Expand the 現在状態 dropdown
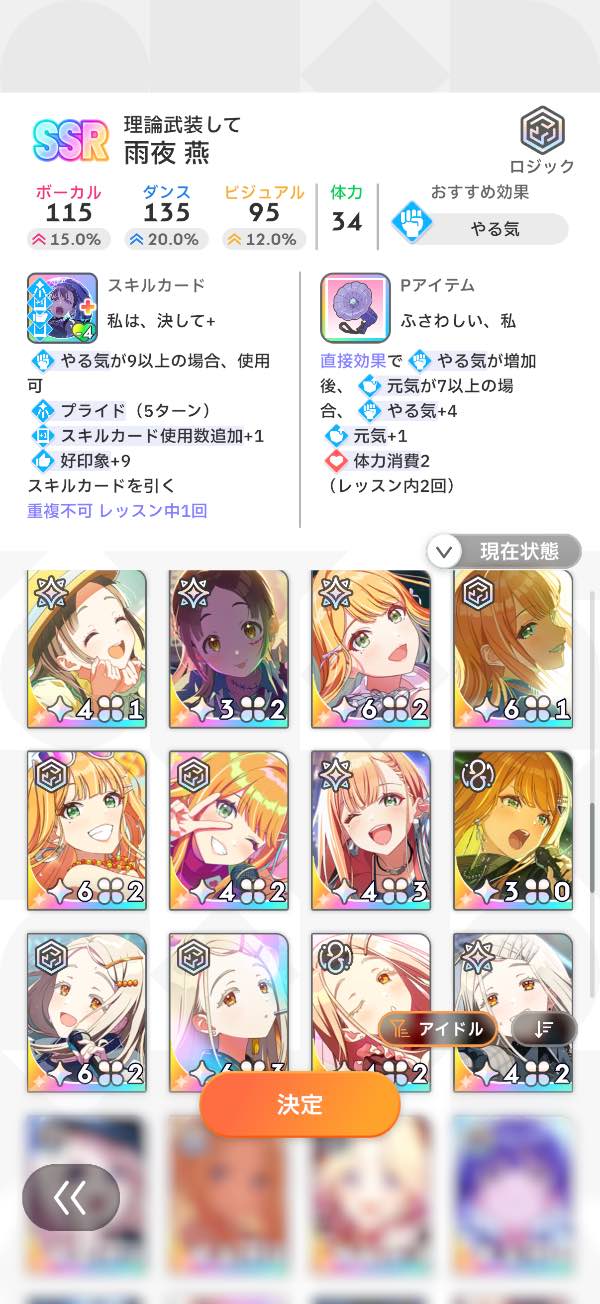The height and width of the screenshot is (1304, 600). coord(503,551)
